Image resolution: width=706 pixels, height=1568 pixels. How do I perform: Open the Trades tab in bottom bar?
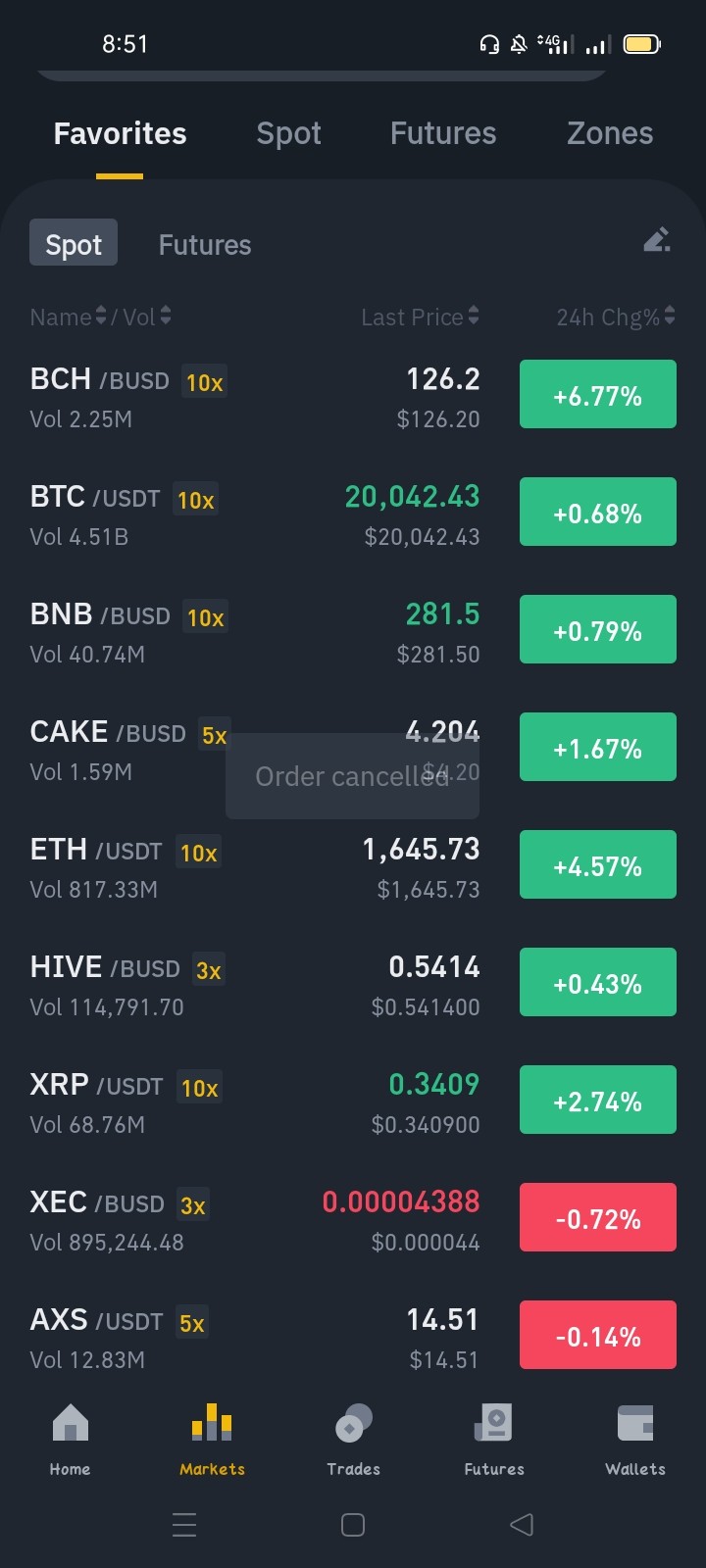[x=353, y=1440]
